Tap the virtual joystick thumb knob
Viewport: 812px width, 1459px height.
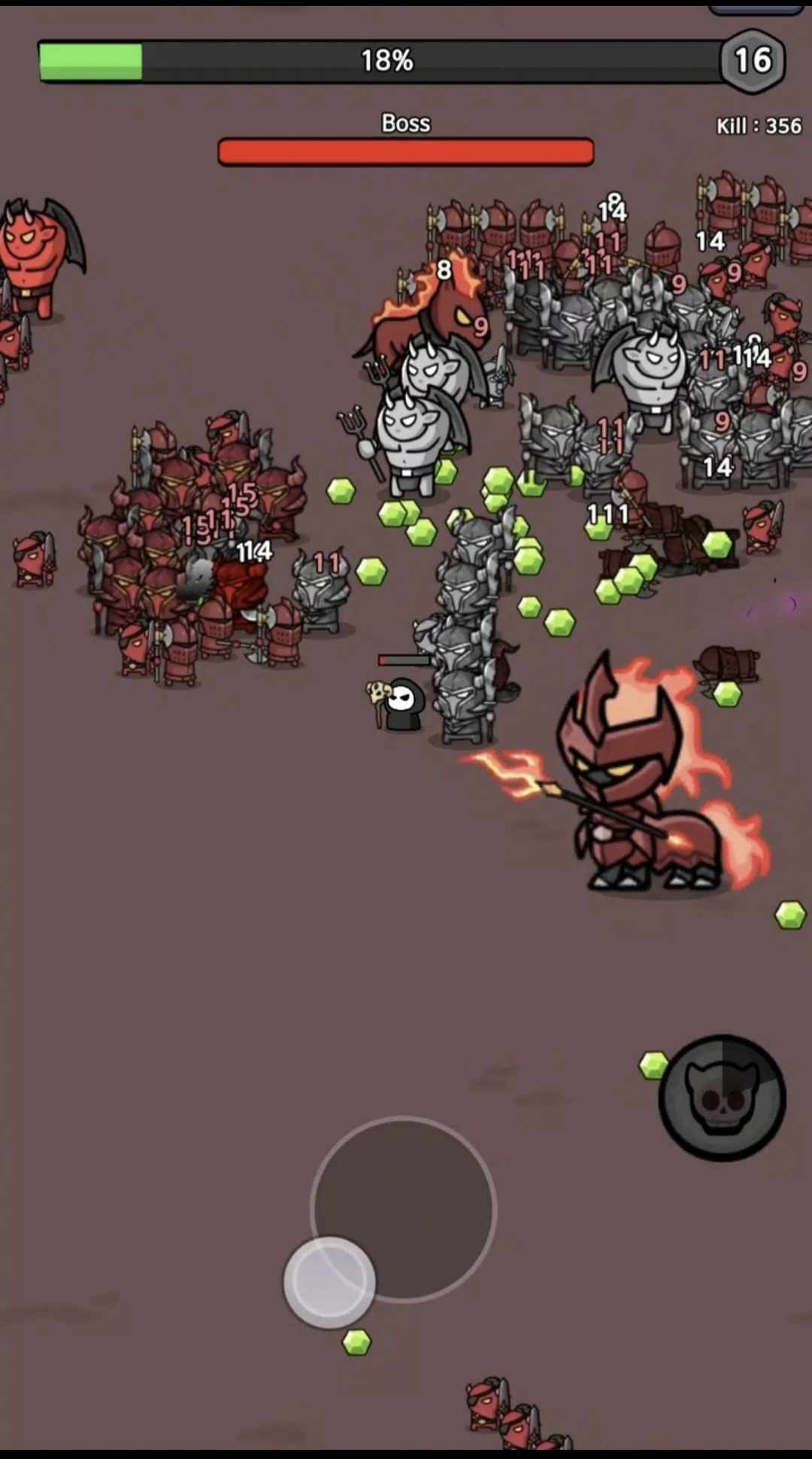pos(329,1282)
